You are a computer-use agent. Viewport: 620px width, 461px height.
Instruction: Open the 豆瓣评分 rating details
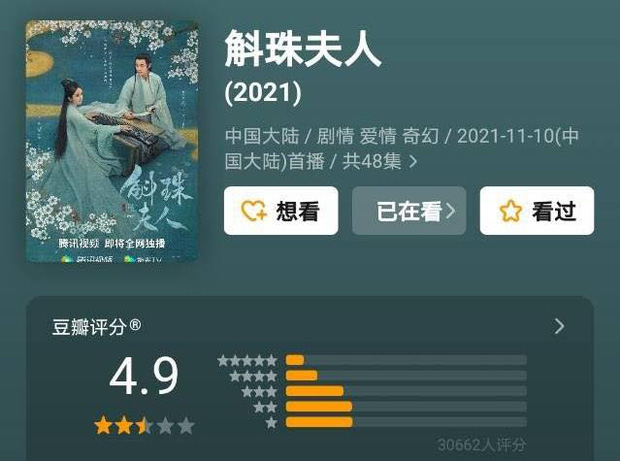click(559, 326)
